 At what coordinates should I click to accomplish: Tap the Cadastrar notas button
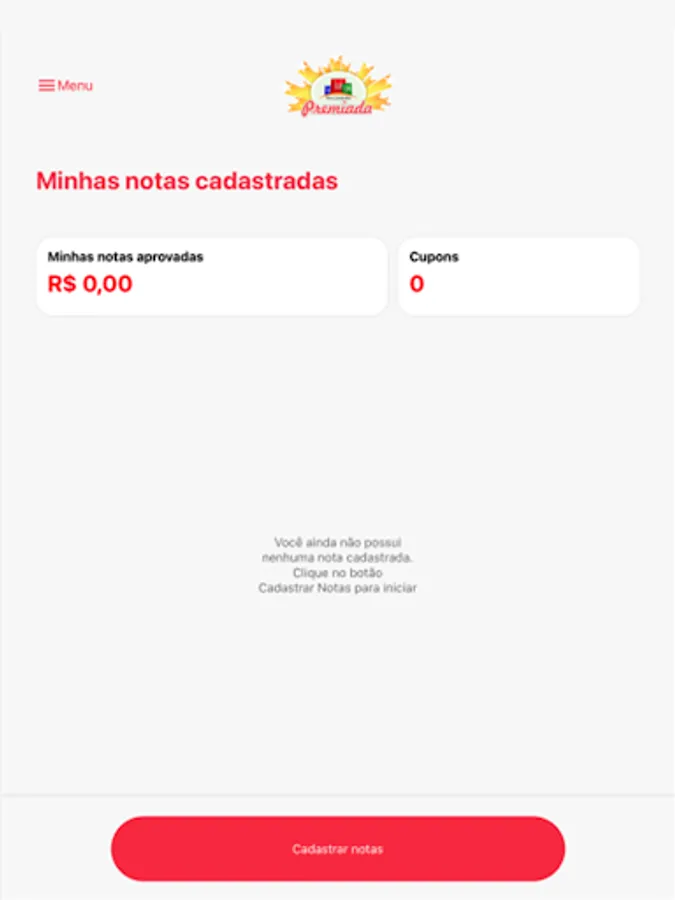tap(338, 849)
